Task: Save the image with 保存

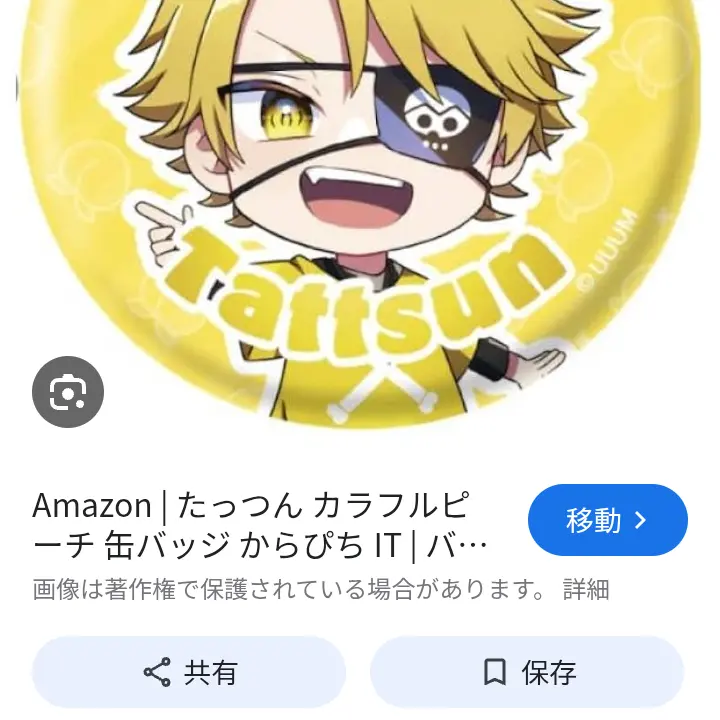Action: point(527,672)
